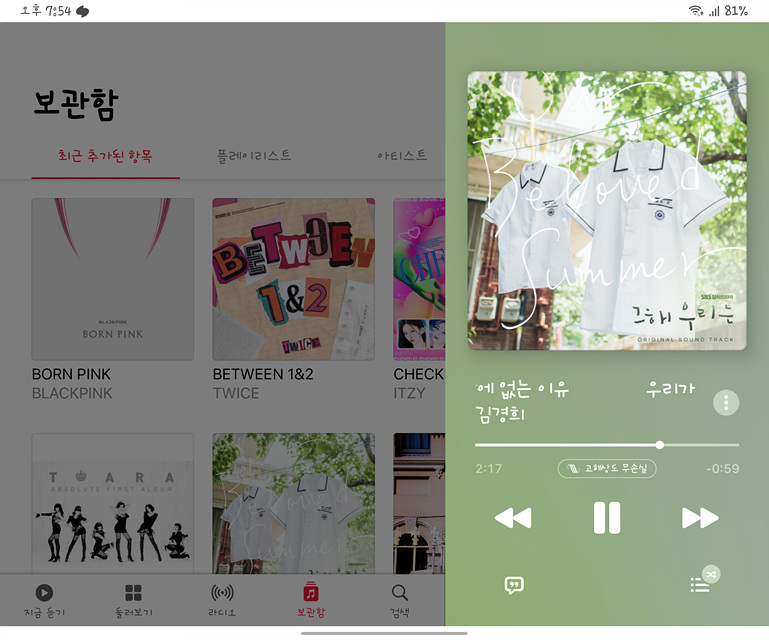The height and width of the screenshot is (640, 769).
Task: Tap the lossless audio quality badge
Action: [x=607, y=468]
